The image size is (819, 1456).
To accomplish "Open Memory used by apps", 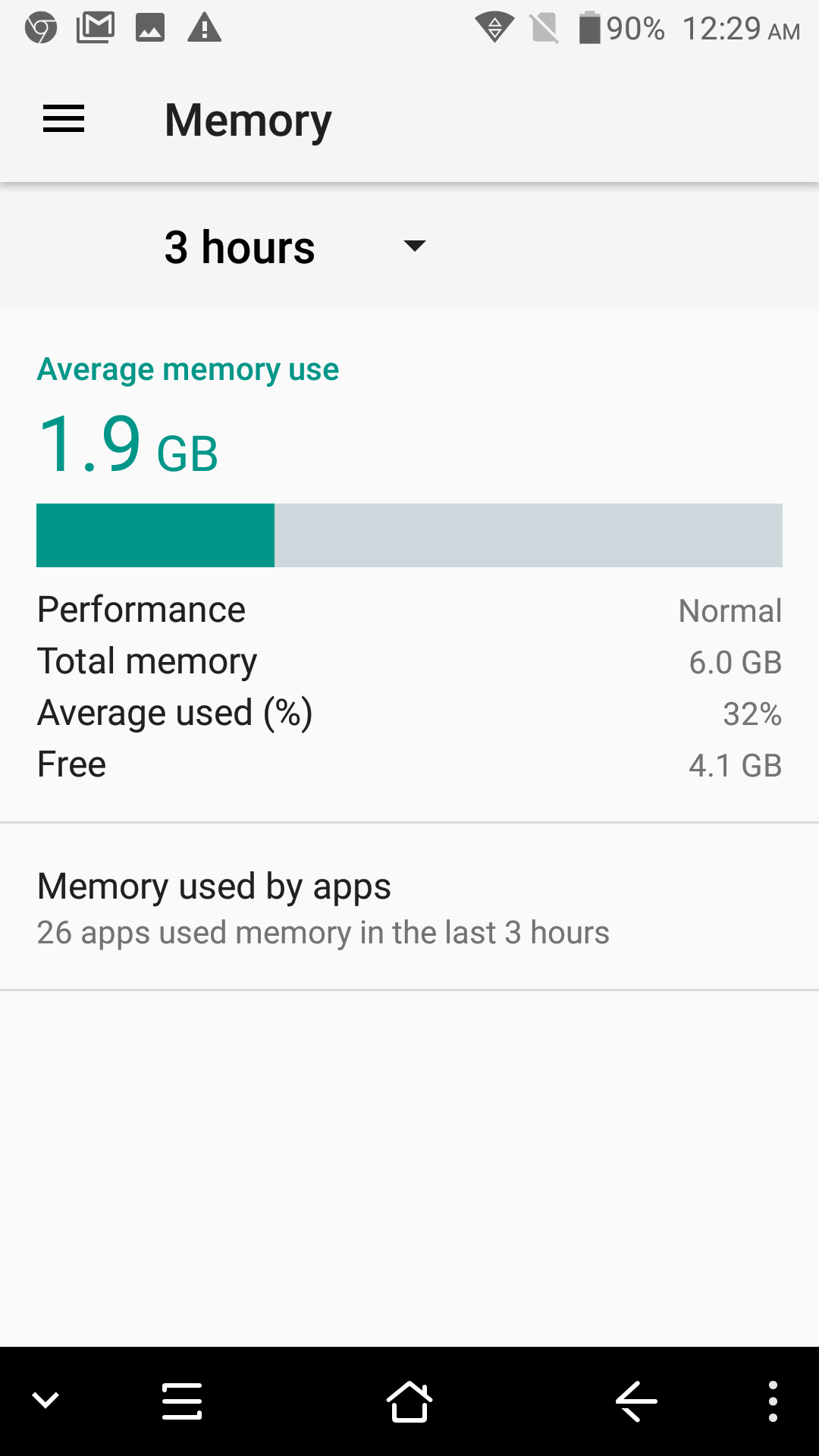I will [409, 907].
